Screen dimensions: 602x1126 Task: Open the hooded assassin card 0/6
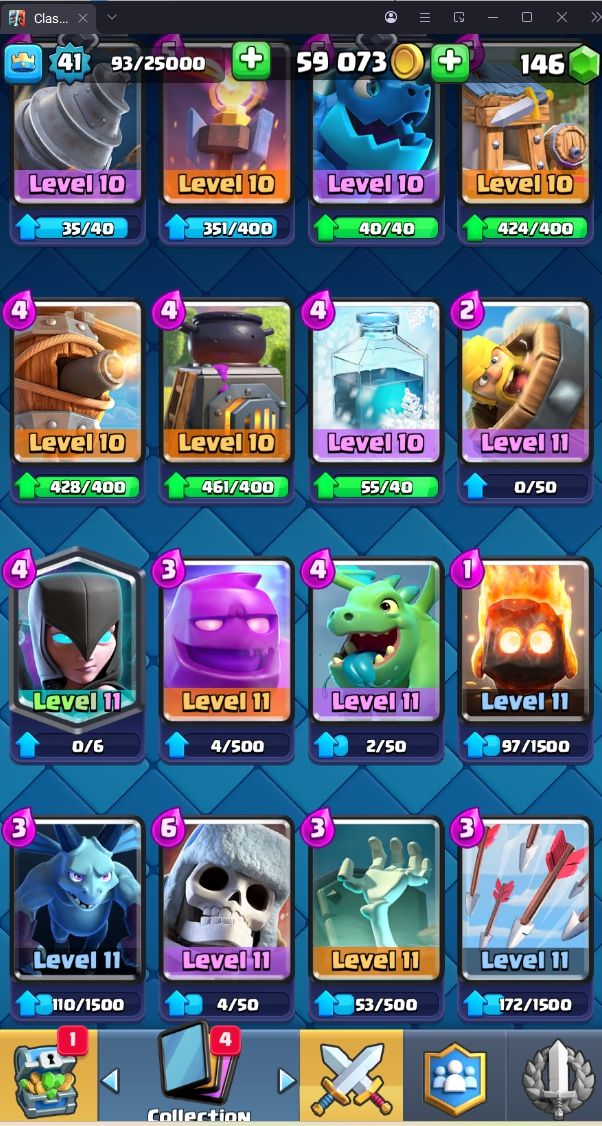click(x=77, y=640)
